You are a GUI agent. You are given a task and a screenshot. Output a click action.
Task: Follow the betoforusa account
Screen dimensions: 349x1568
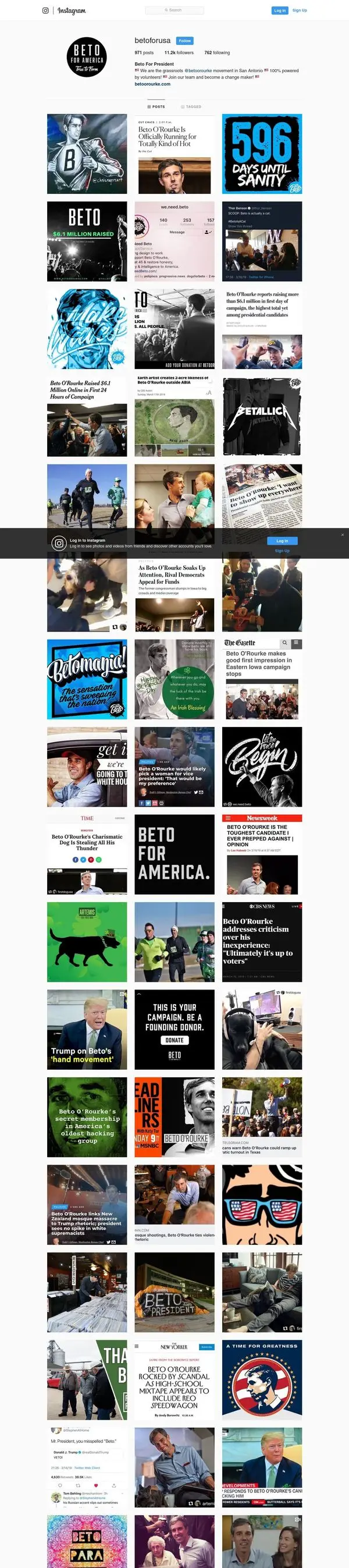click(185, 41)
